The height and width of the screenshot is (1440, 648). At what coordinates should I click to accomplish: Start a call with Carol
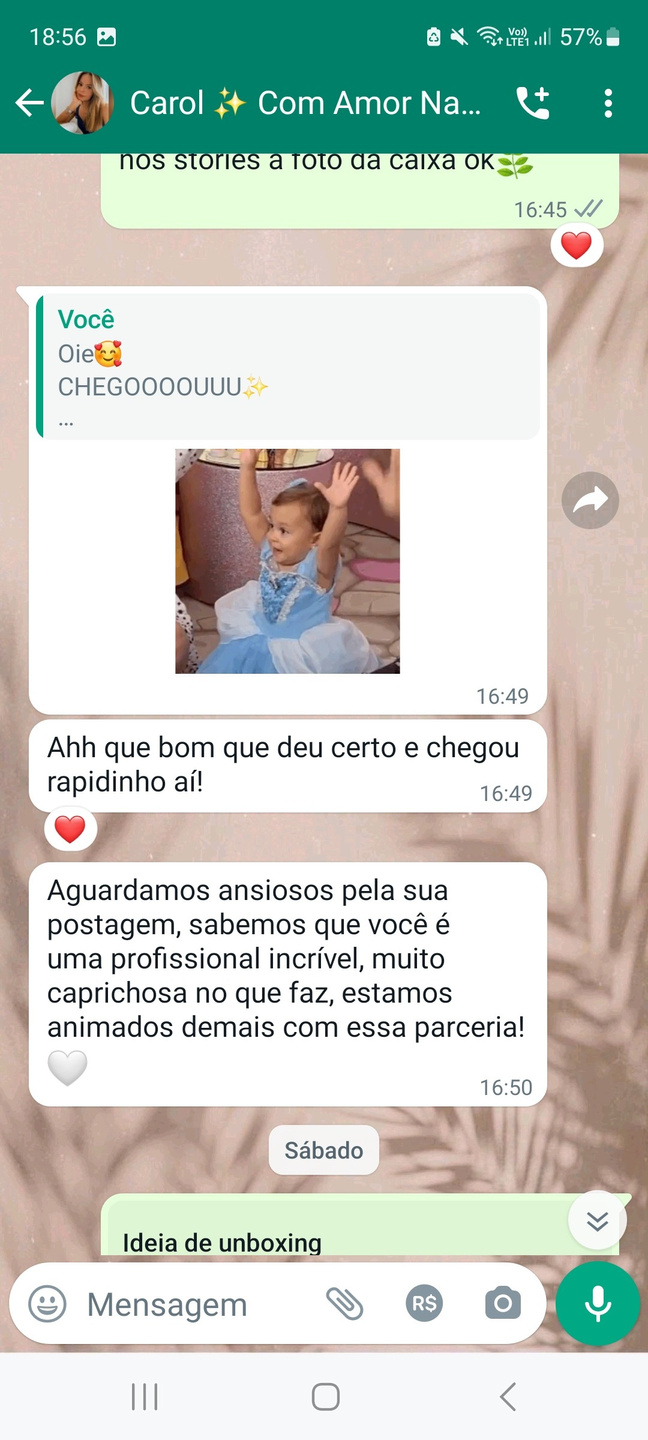pos(533,103)
